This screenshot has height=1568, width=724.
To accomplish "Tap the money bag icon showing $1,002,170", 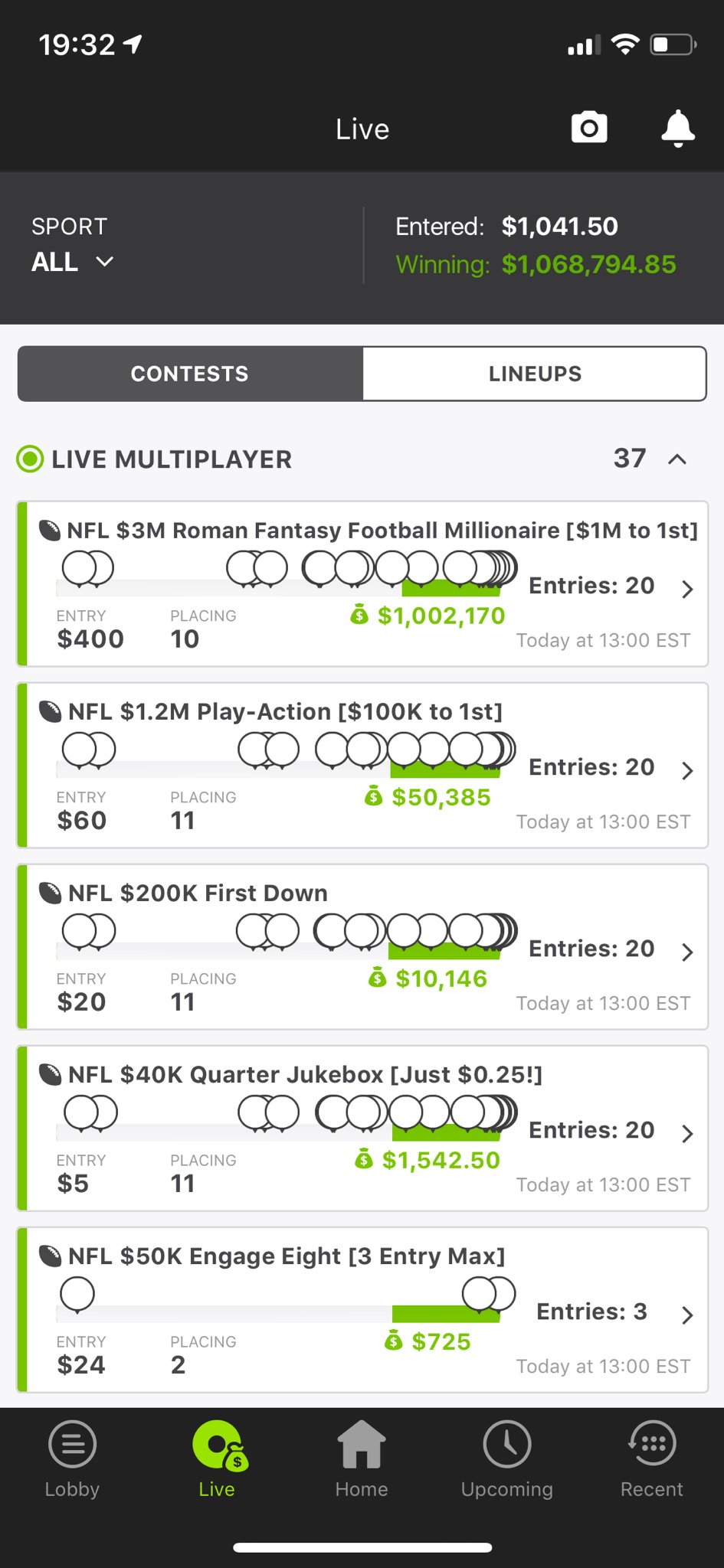I will 358,615.
